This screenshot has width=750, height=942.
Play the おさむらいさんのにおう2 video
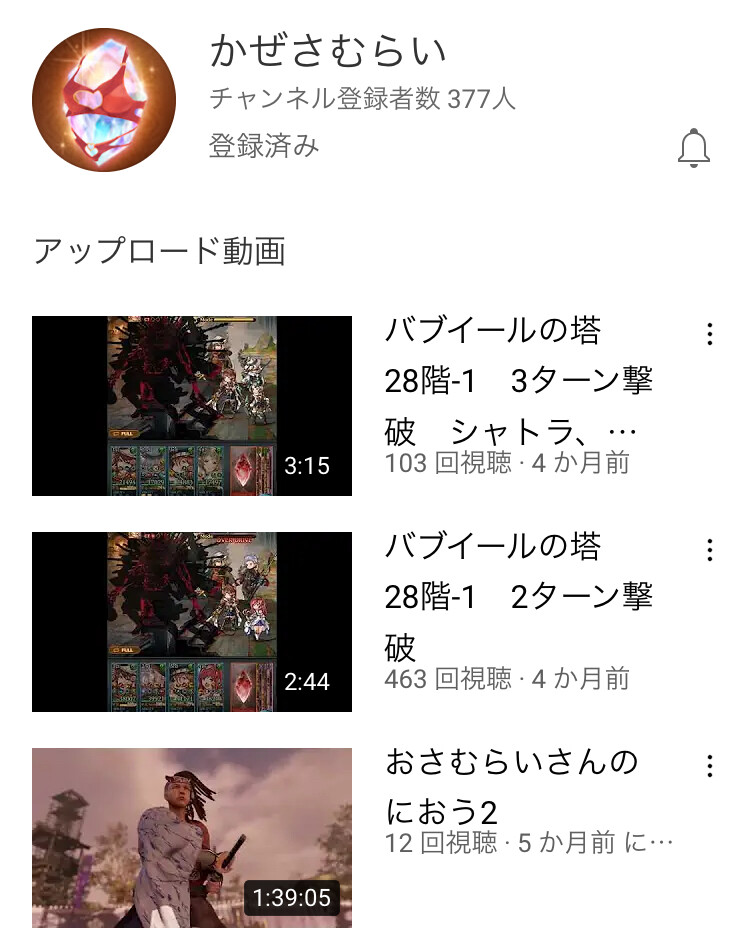tap(192, 838)
